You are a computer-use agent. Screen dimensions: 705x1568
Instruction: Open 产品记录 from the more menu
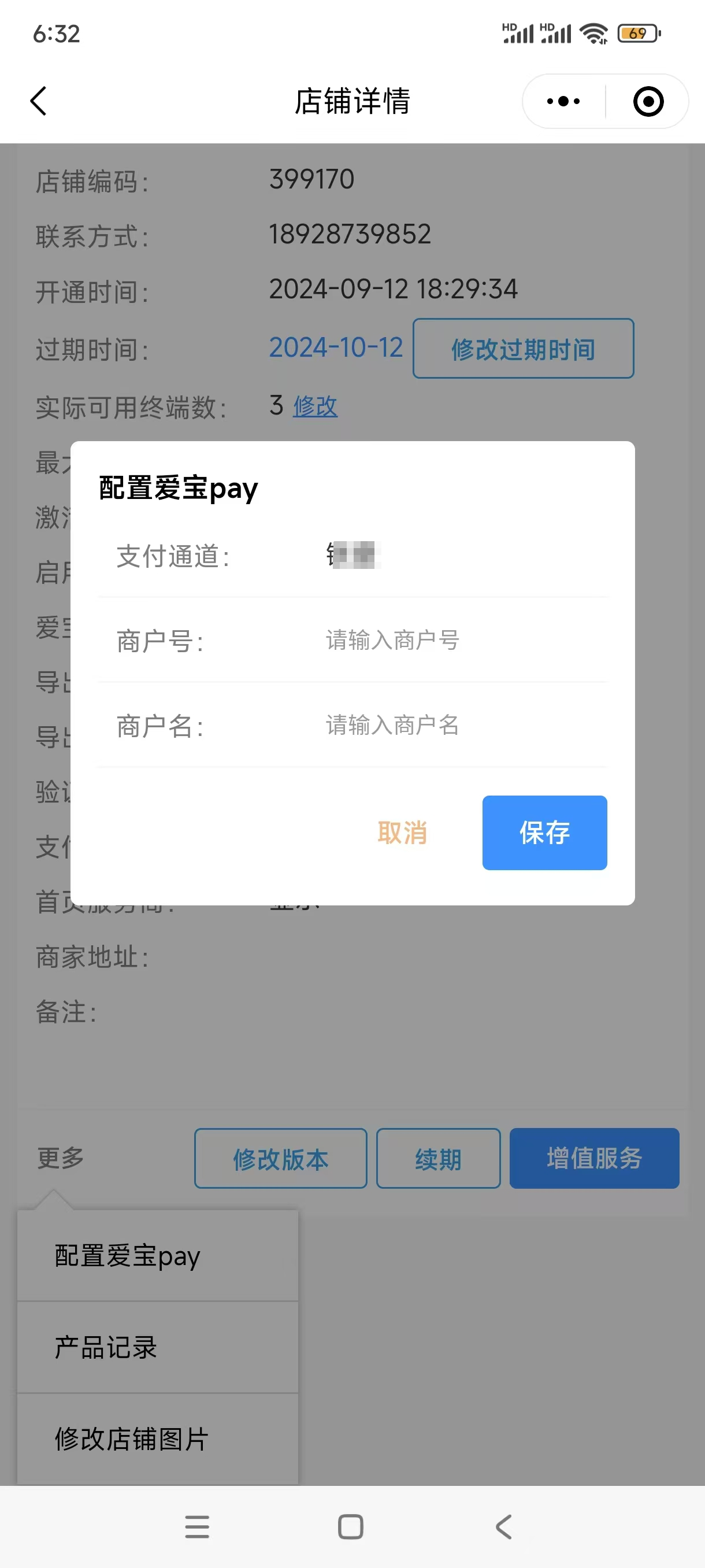[158, 1348]
